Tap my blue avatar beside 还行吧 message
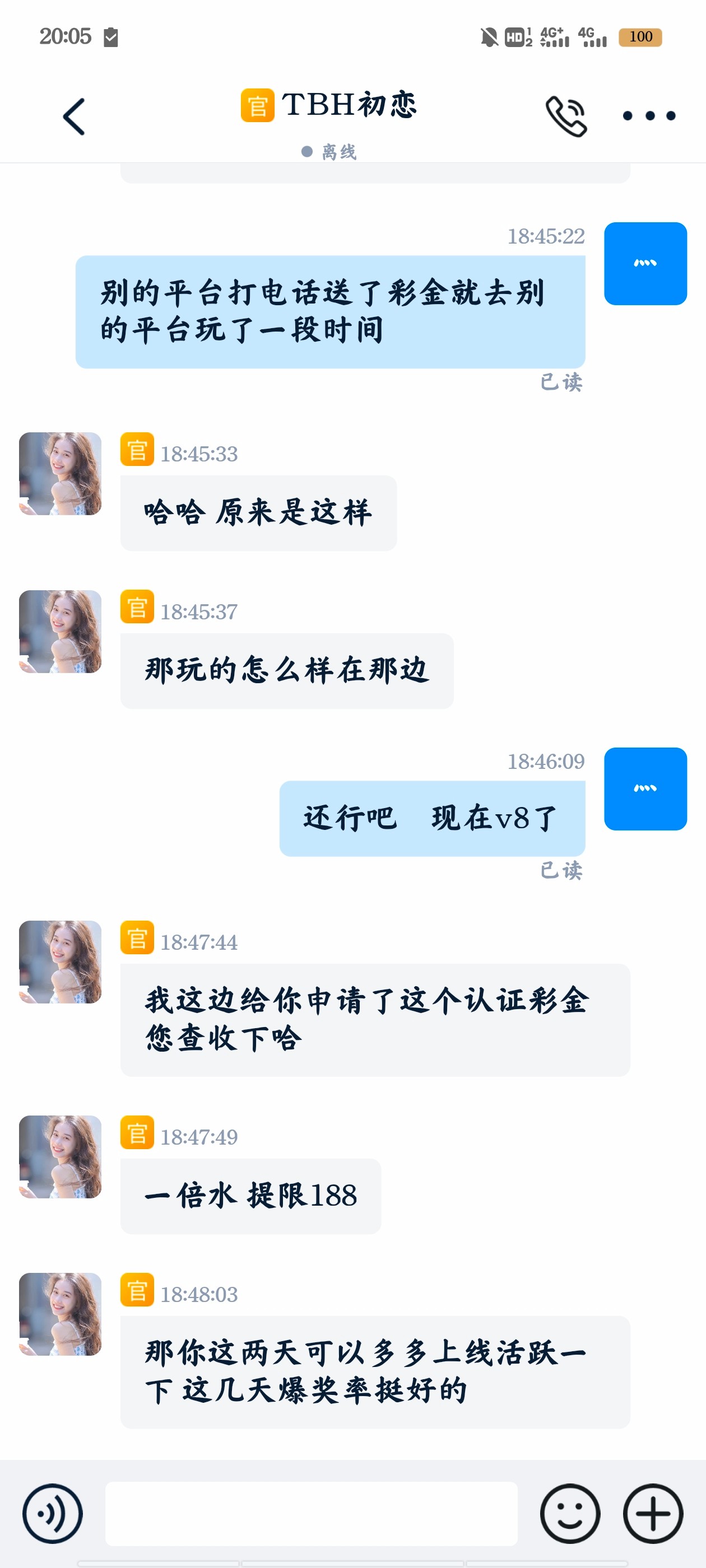 click(645, 788)
